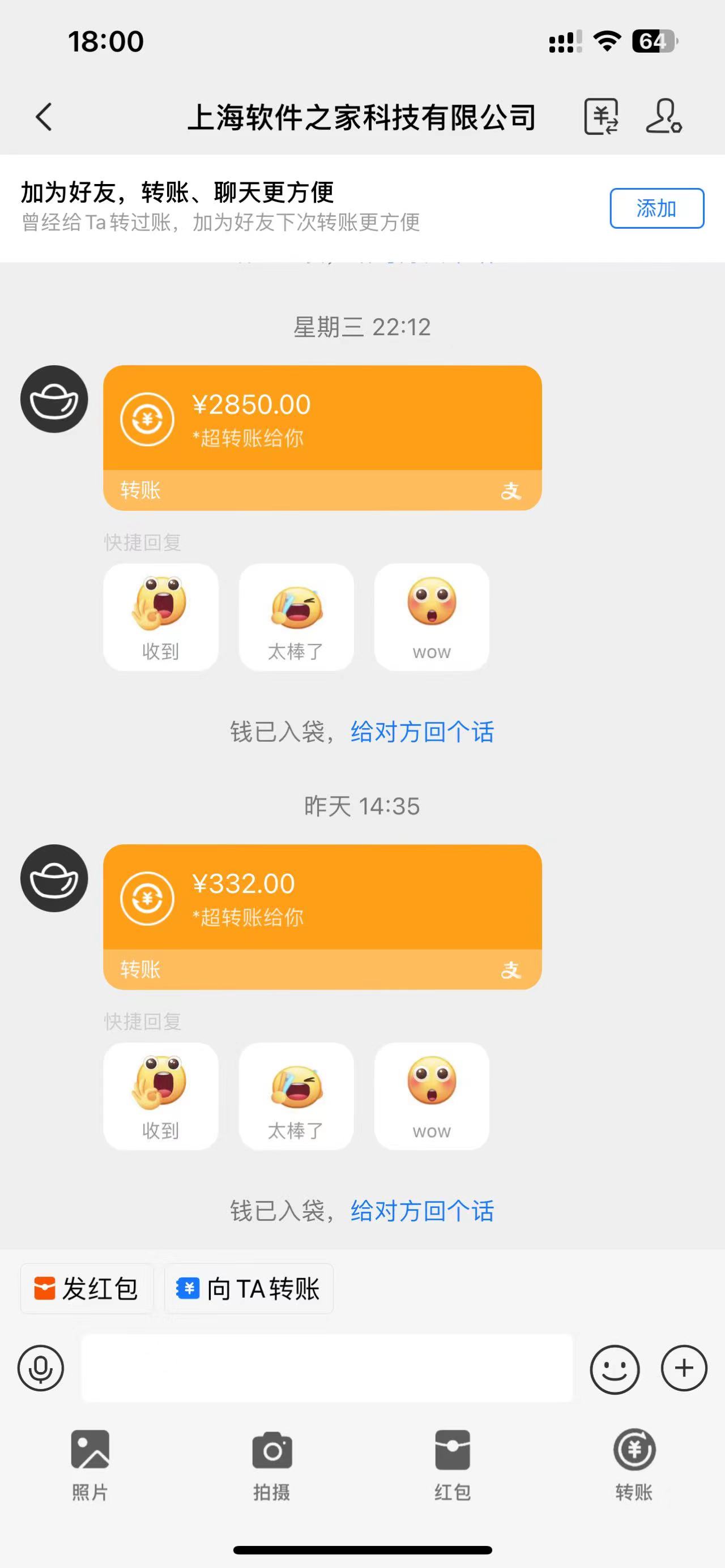Tap the message text input field
The height and width of the screenshot is (1568, 725).
329,1366
